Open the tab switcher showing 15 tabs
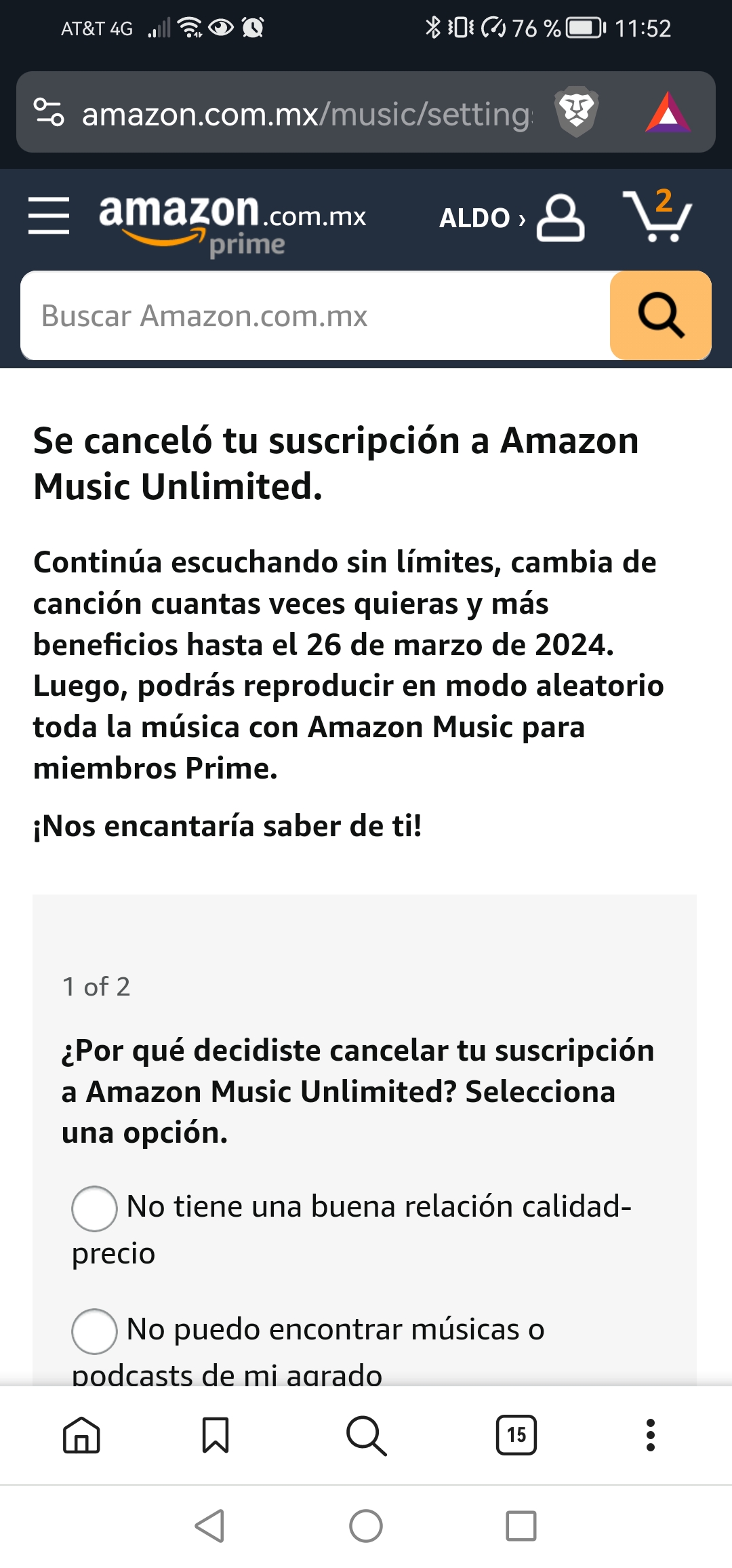732x1568 pixels. (x=516, y=1435)
